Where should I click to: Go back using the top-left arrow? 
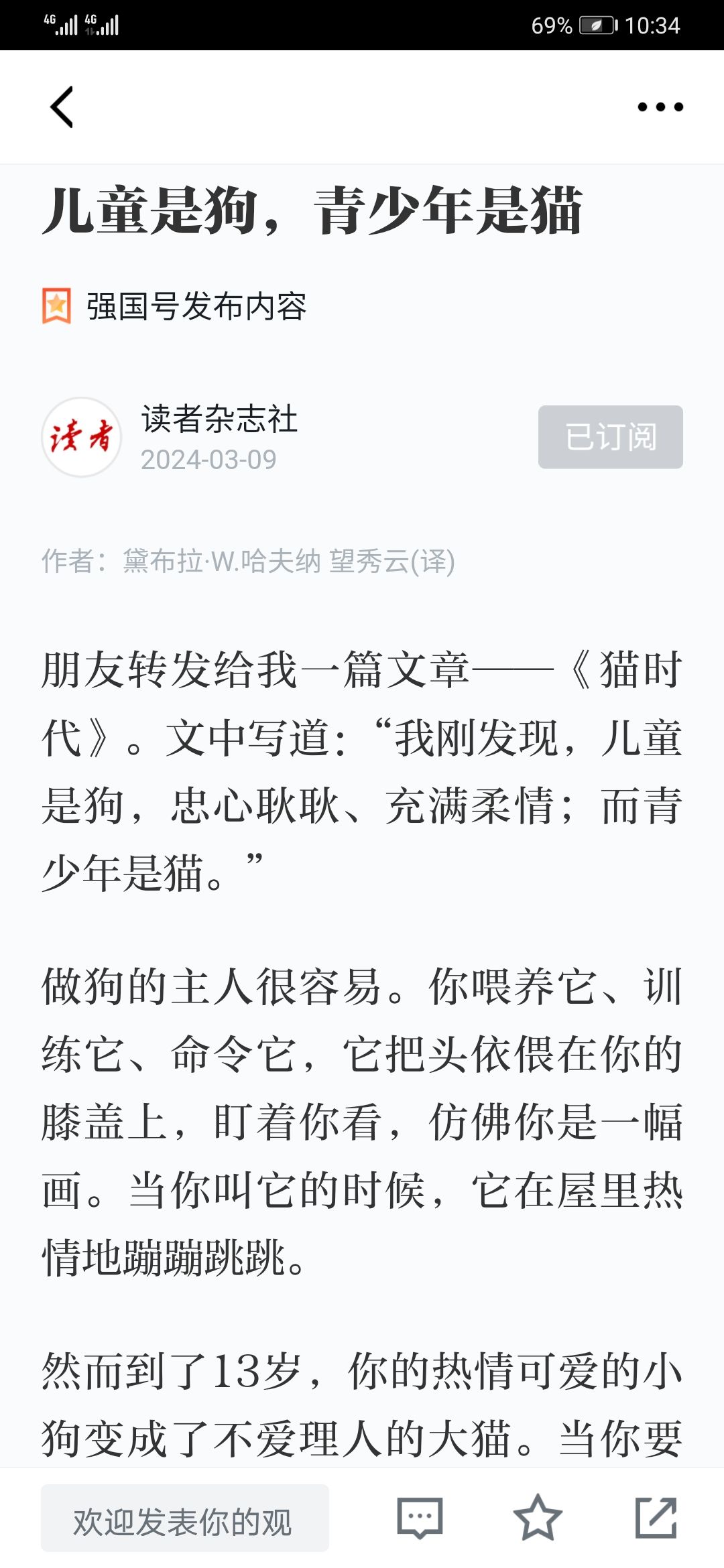[x=62, y=107]
